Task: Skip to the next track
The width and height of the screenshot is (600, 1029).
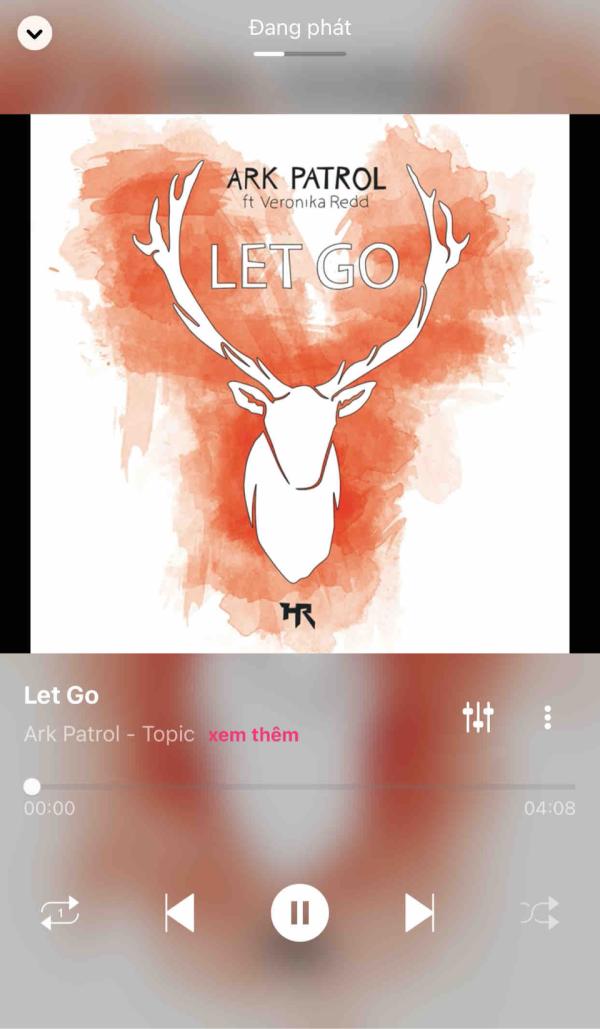Action: pos(419,912)
